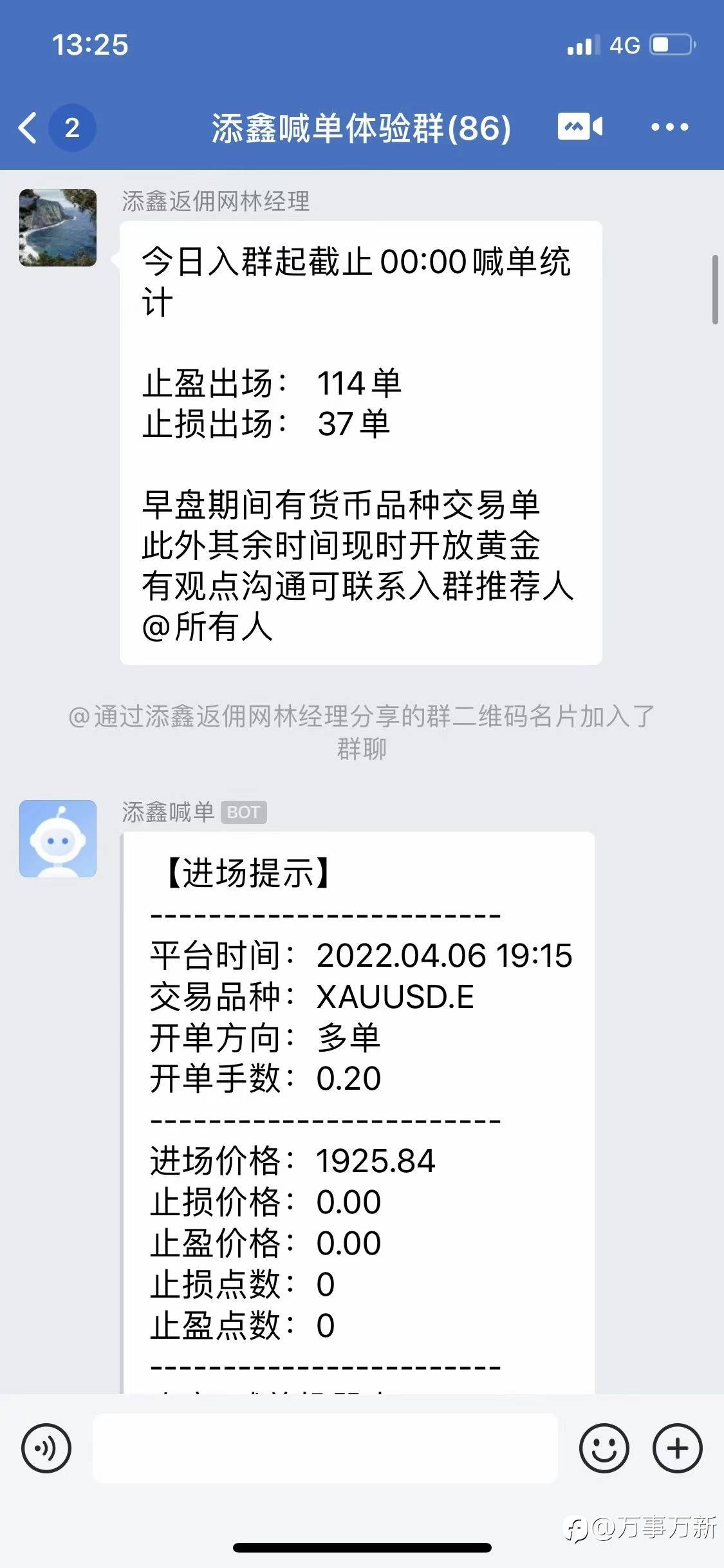Switch to voice message input
The height and width of the screenshot is (1568, 724).
(46, 1448)
